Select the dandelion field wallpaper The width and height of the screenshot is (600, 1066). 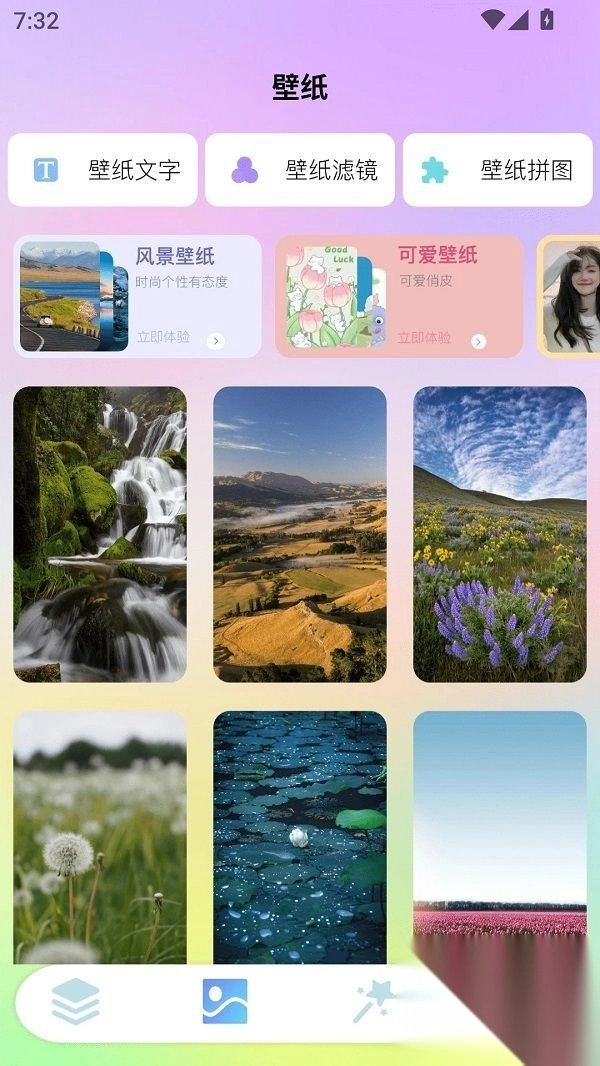[100, 836]
